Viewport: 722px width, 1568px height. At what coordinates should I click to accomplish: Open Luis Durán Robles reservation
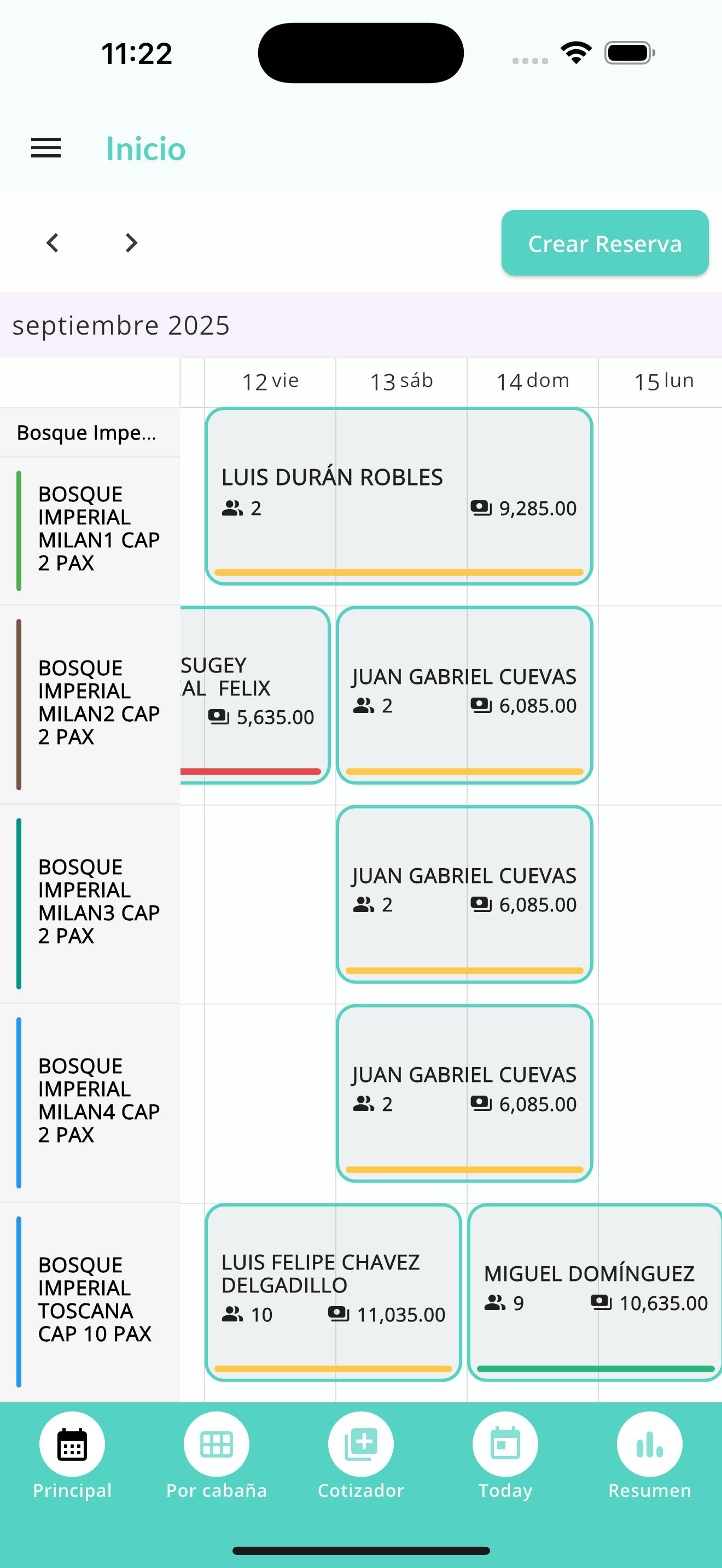[x=399, y=496]
